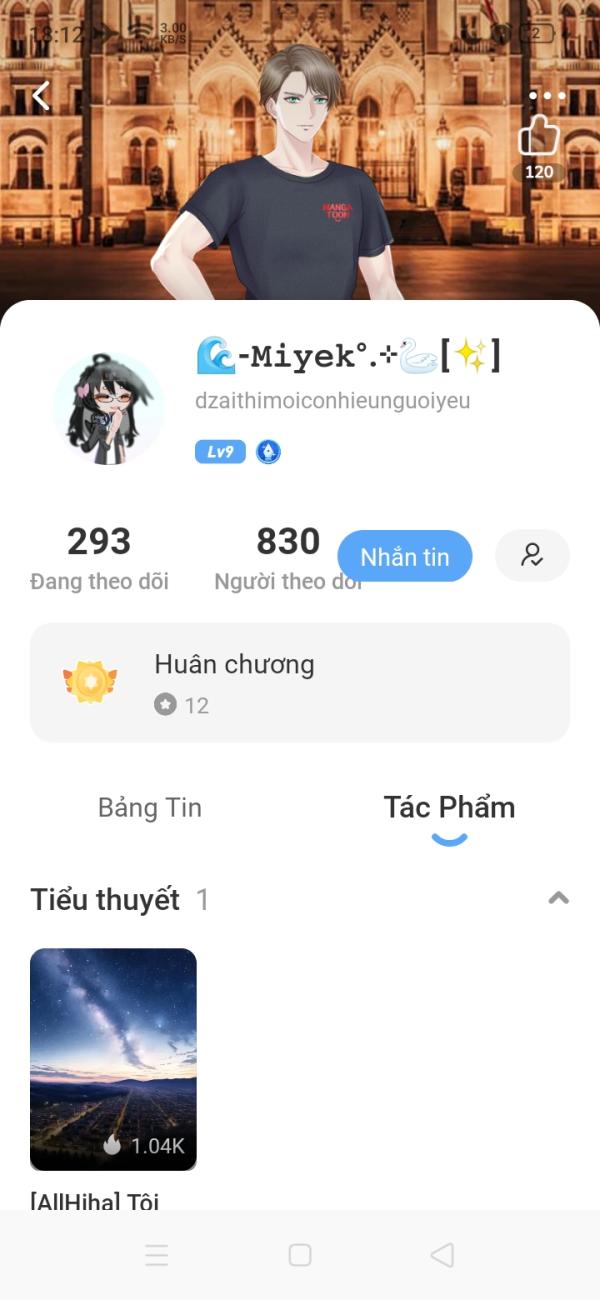Tap the Nhắn tin message button
The width and height of the screenshot is (600, 1300).
point(405,556)
